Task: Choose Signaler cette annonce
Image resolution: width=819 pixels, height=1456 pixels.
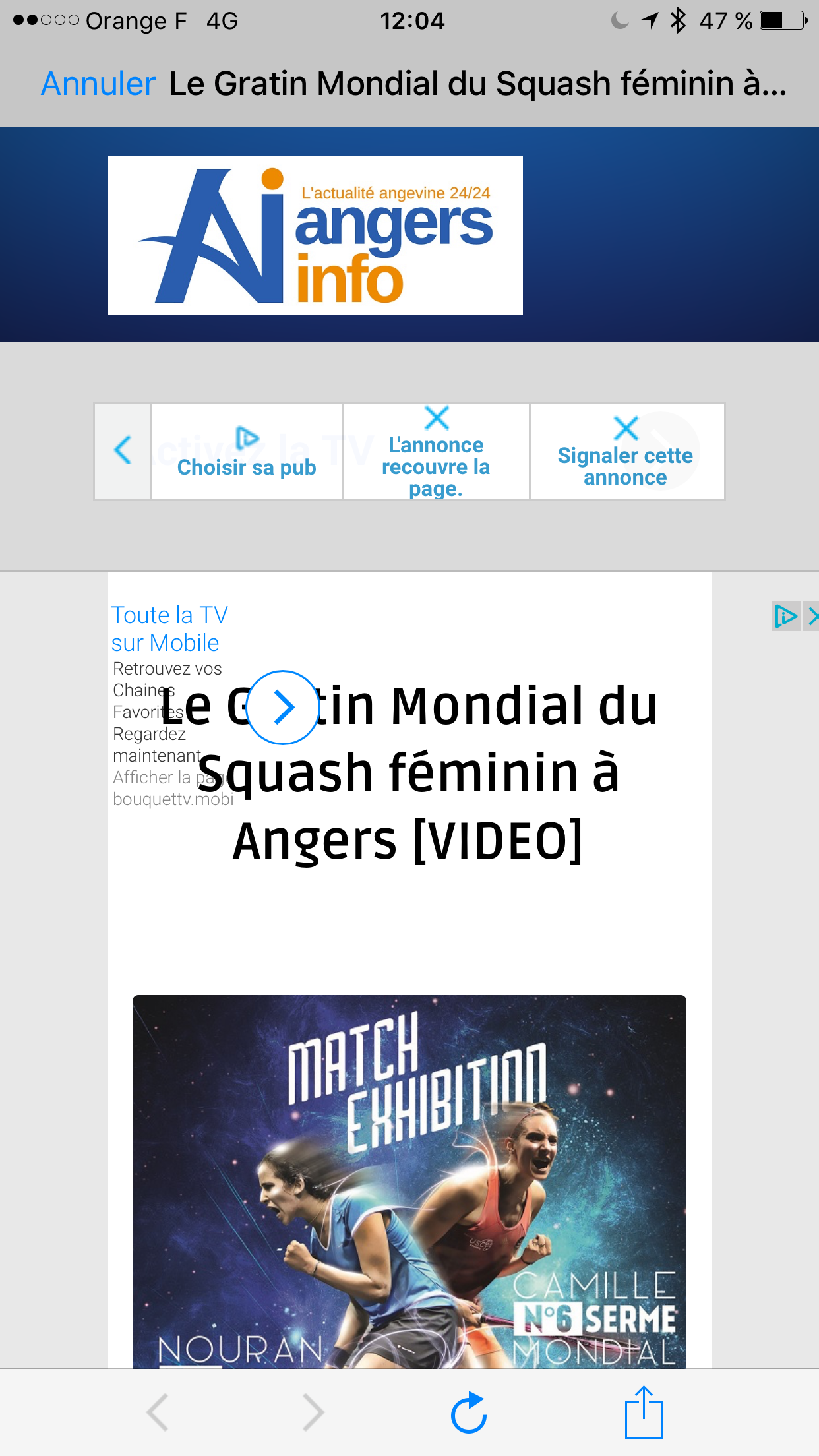Action: click(x=626, y=451)
